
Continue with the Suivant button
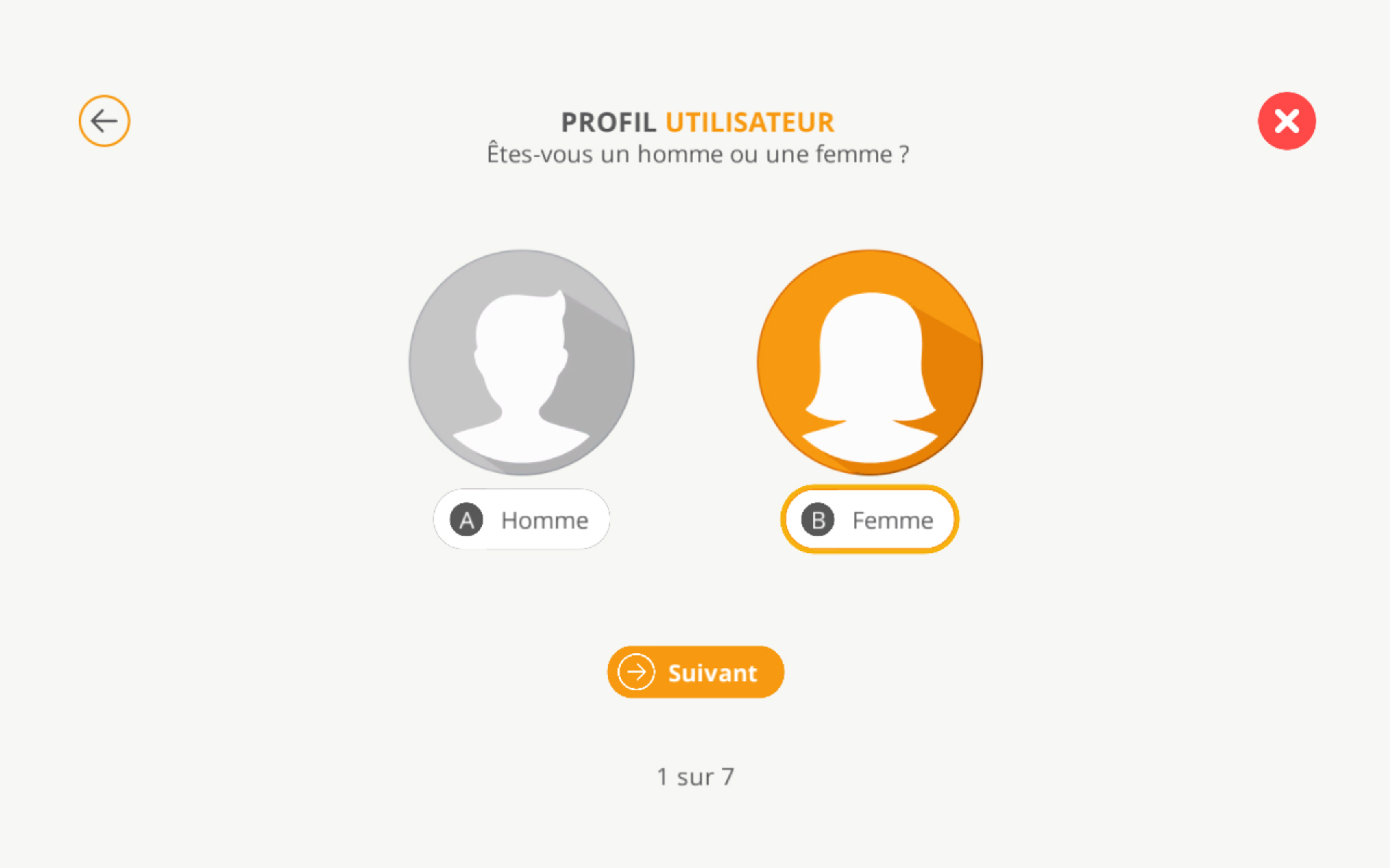(695, 673)
